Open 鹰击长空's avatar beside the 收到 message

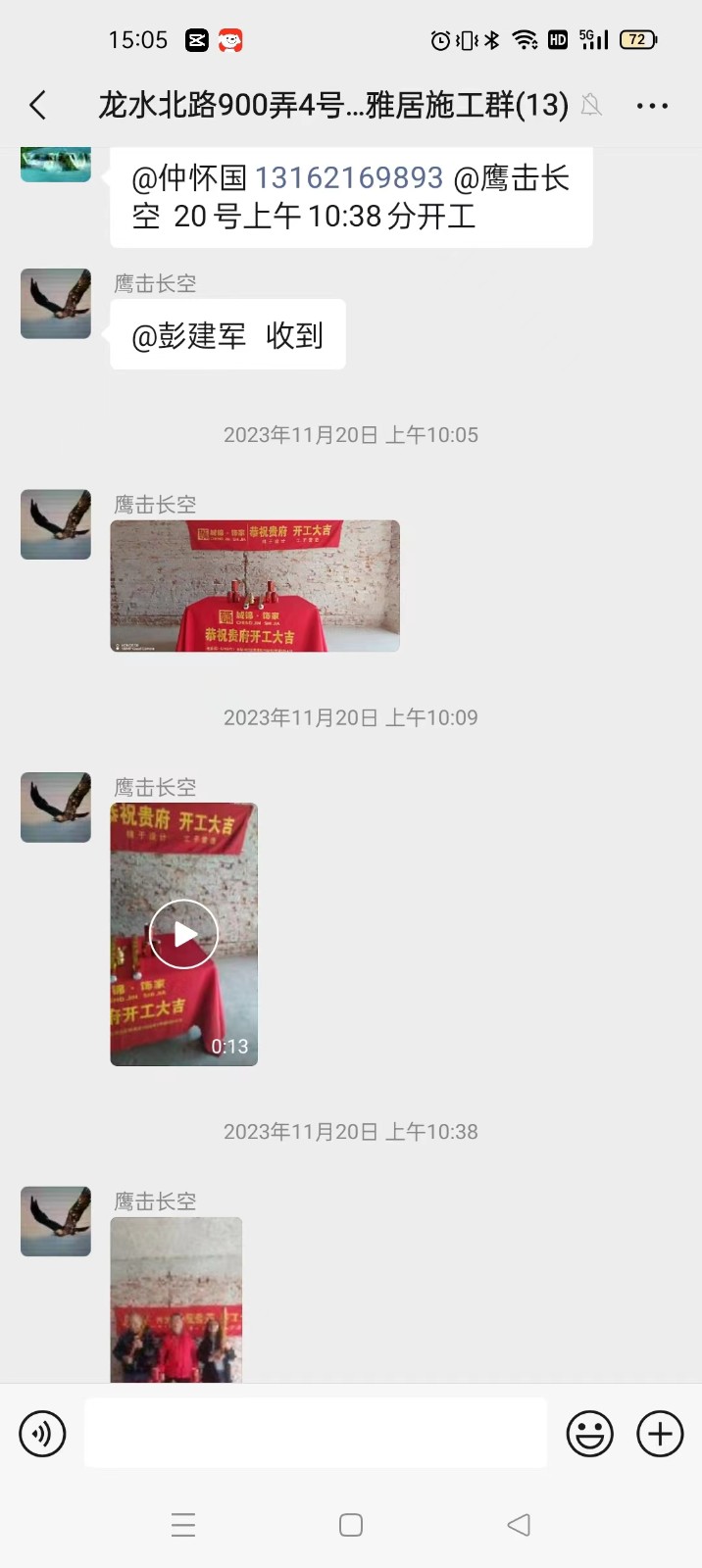coord(56,304)
